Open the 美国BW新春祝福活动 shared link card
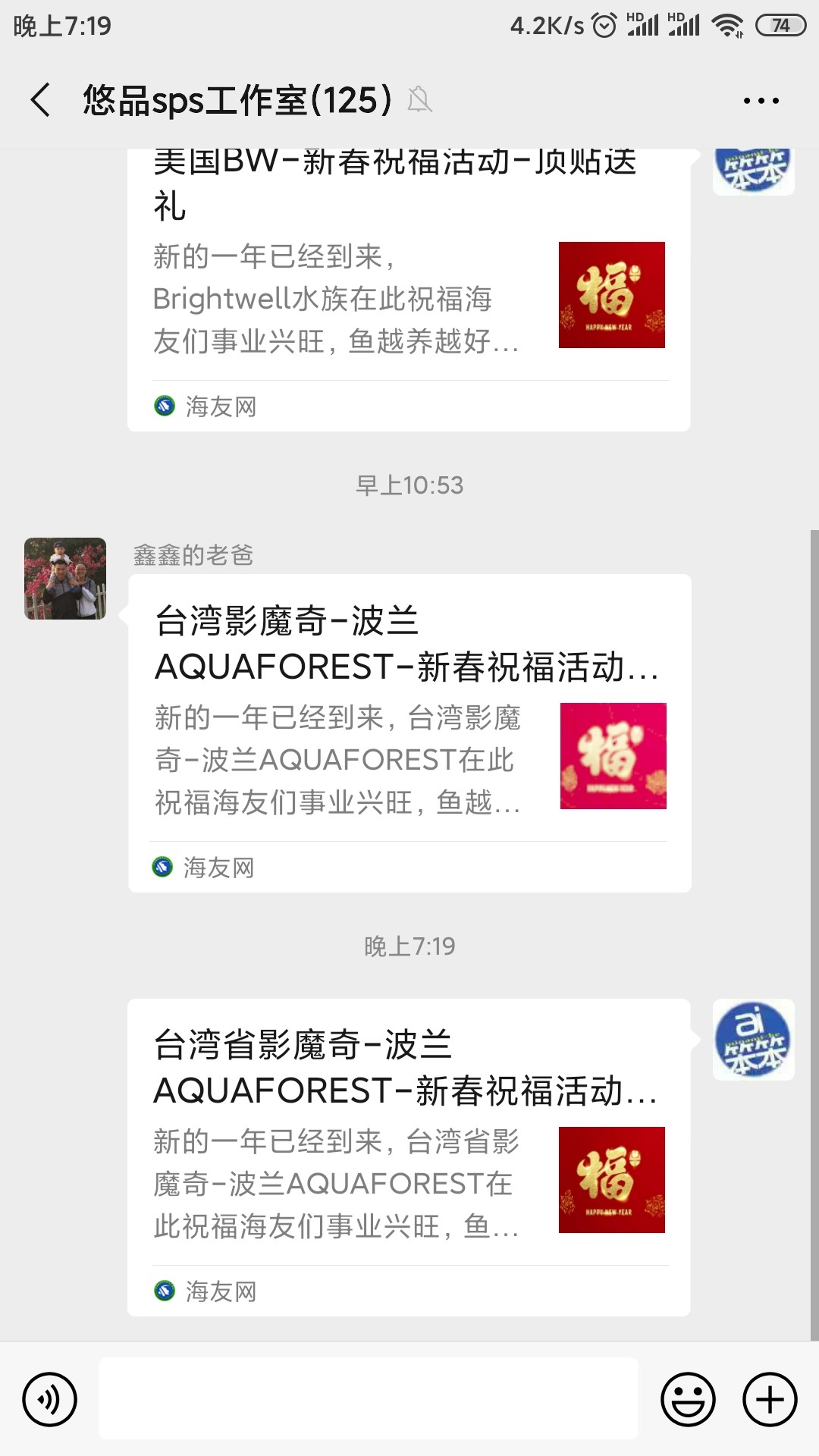Screen dimensions: 819x1456 tap(409, 288)
